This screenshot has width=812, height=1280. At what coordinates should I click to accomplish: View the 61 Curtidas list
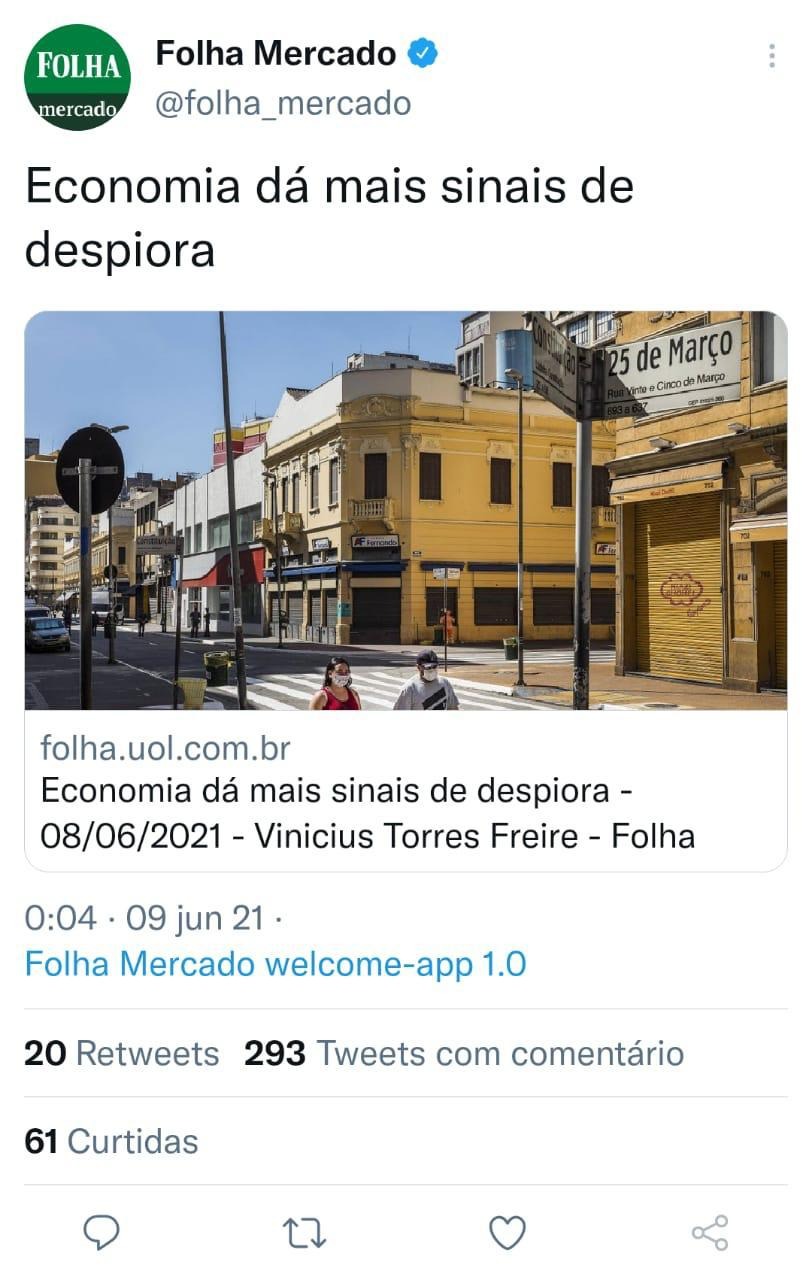tap(111, 1141)
